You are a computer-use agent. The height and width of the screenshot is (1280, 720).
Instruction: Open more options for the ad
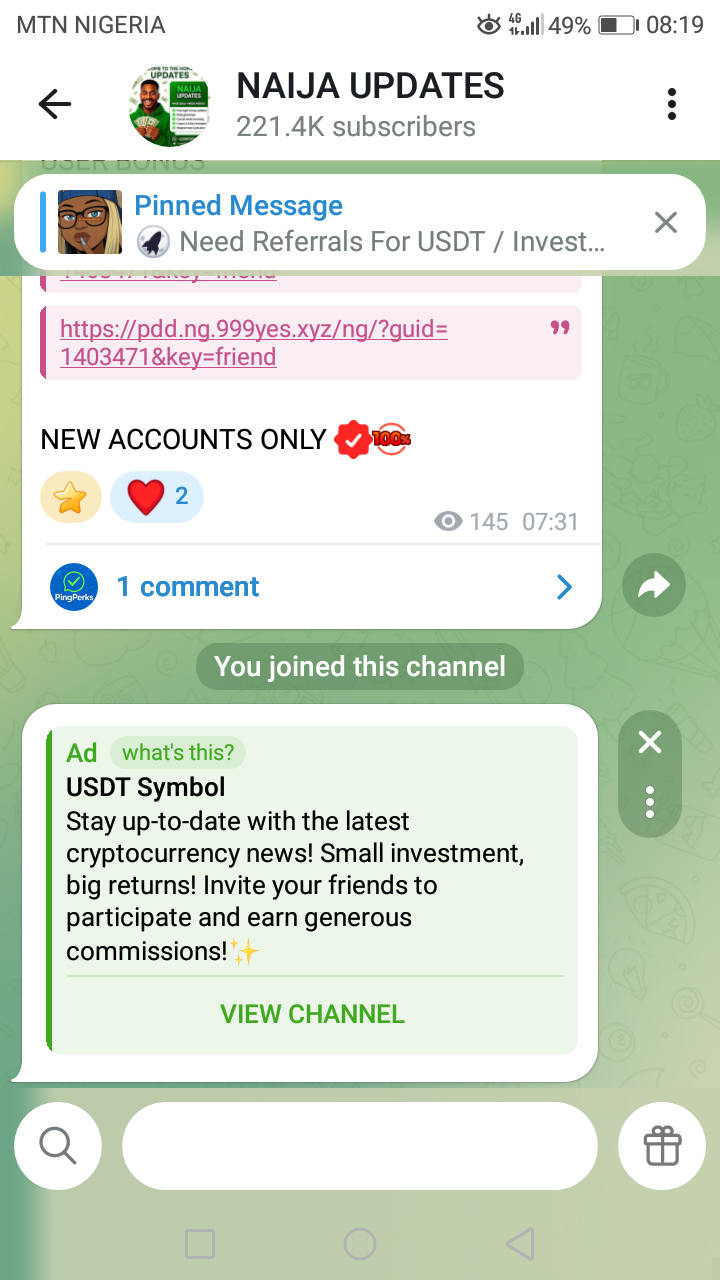pos(650,801)
